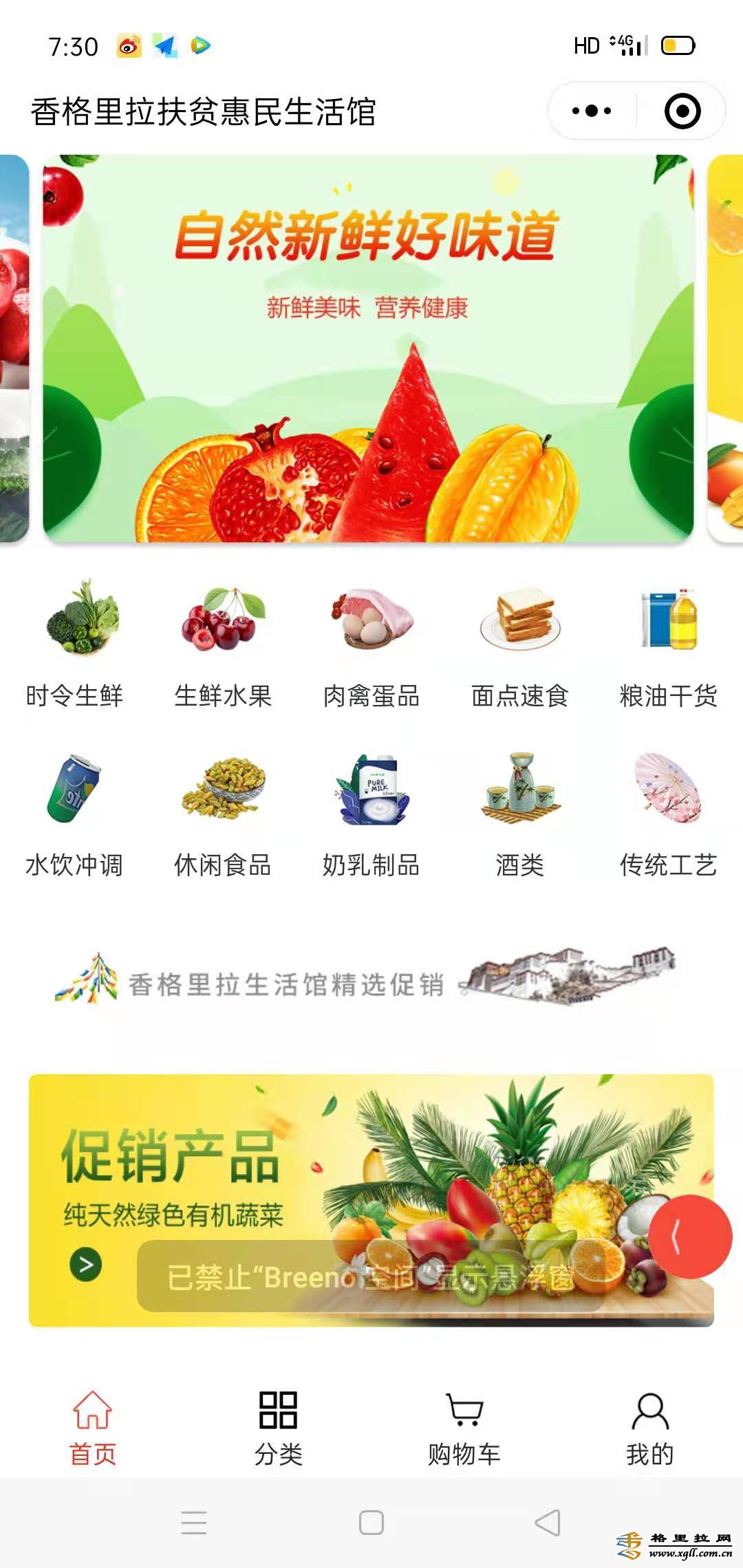Open the 时令生鲜 category
Image resolution: width=743 pixels, height=1568 pixels.
(x=74, y=644)
